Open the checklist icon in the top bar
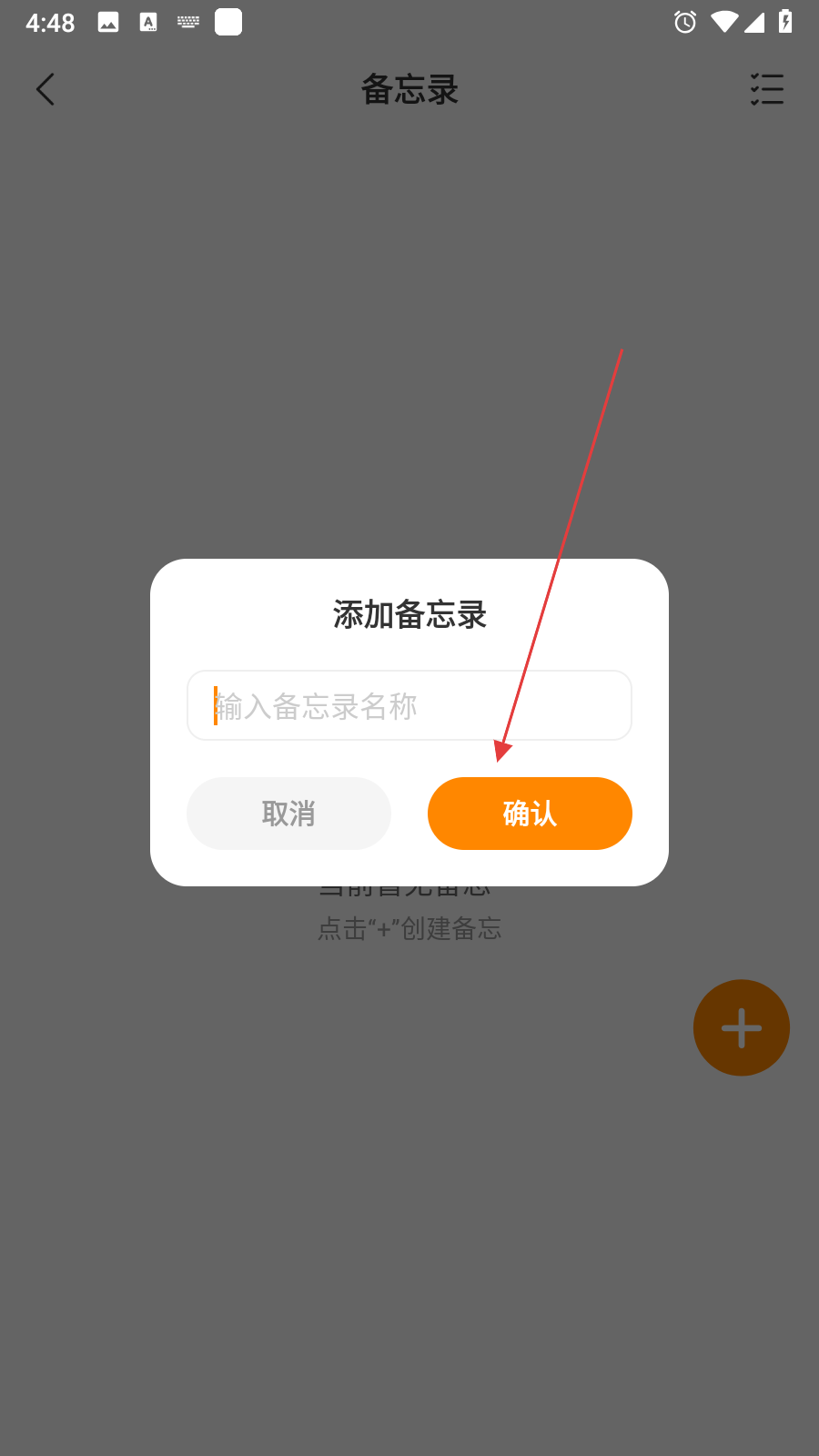This screenshot has width=819, height=1456. tap(766, 89)
